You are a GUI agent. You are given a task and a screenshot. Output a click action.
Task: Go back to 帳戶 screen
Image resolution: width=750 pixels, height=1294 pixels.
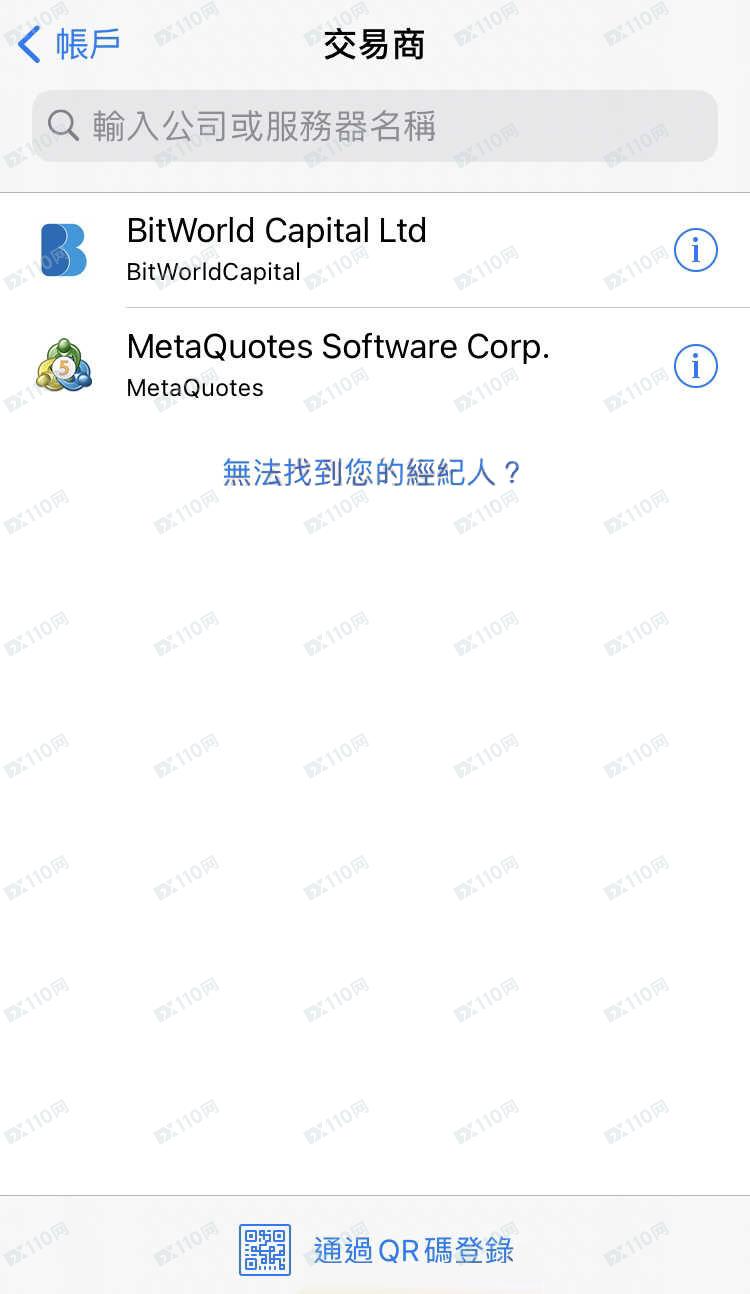70,45
